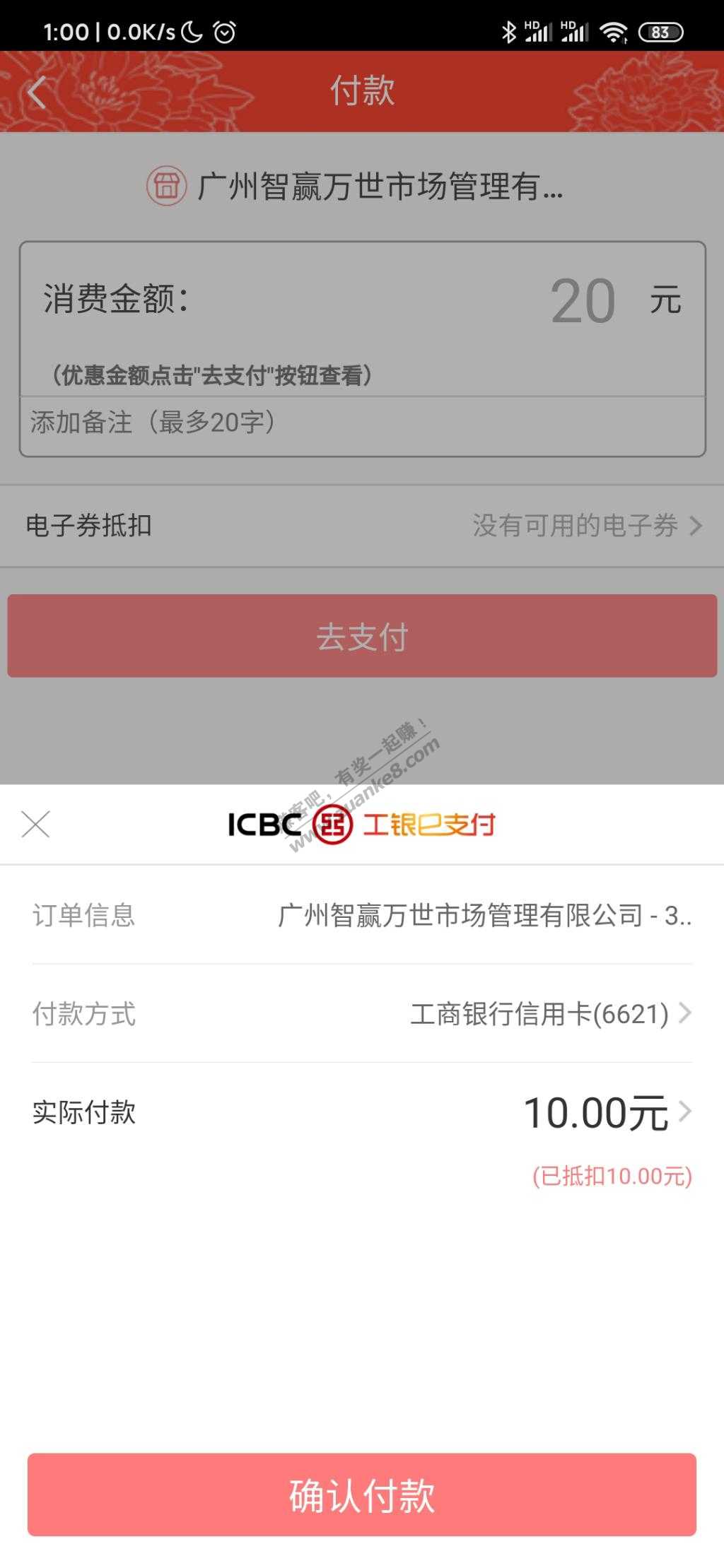Focus the 添加备注 remark field

coord(362,423)
